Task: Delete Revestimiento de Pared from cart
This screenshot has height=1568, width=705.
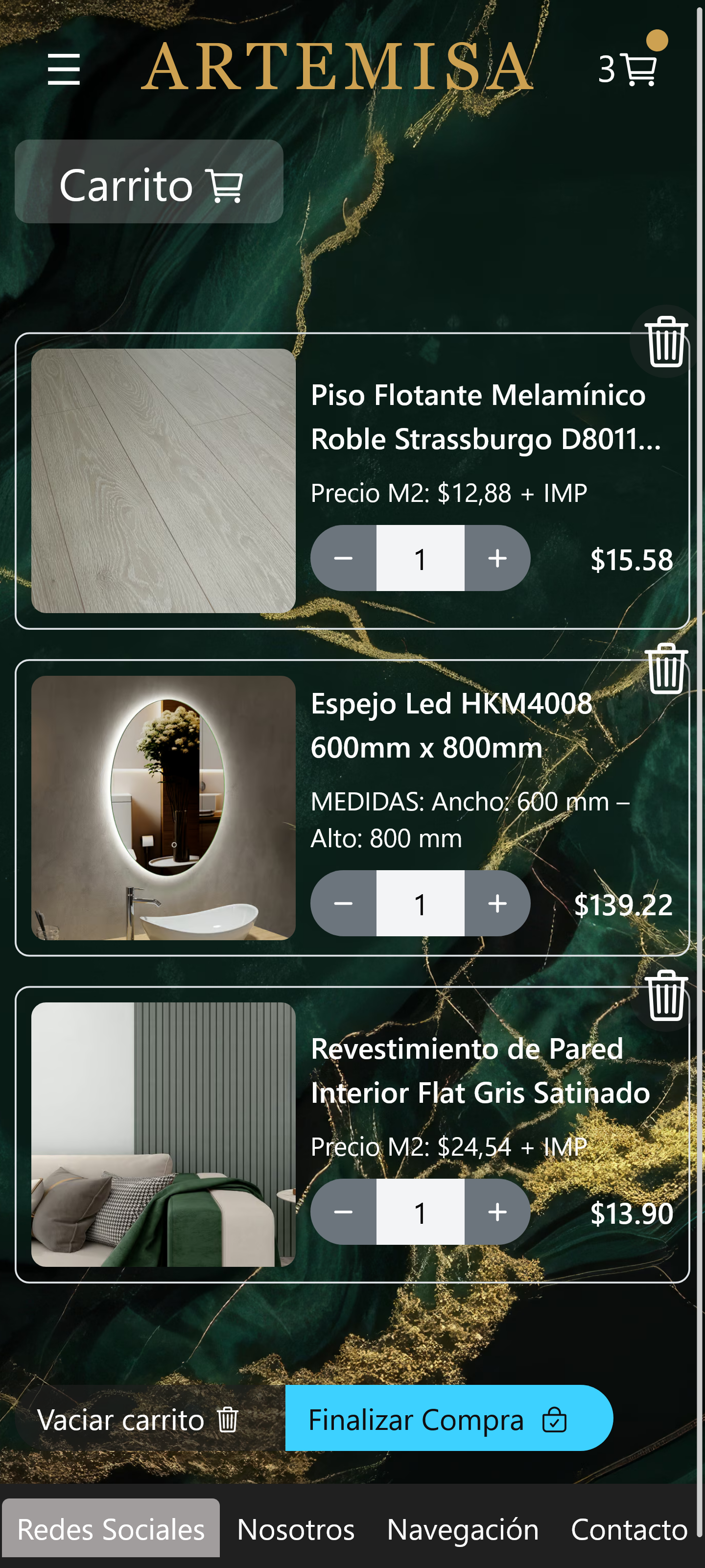Action: [666, 995]
